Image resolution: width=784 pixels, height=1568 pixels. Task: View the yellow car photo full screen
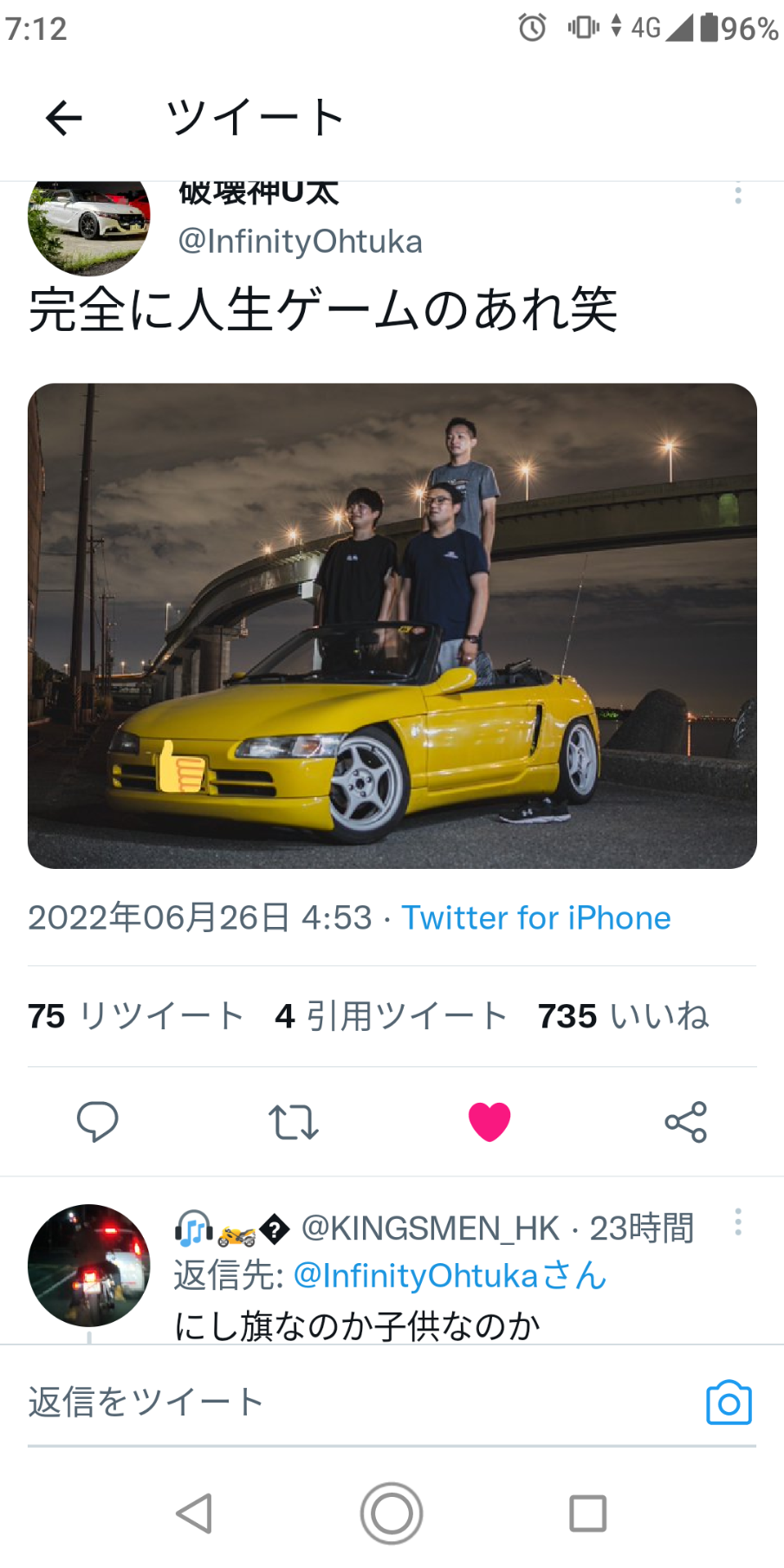392,625
